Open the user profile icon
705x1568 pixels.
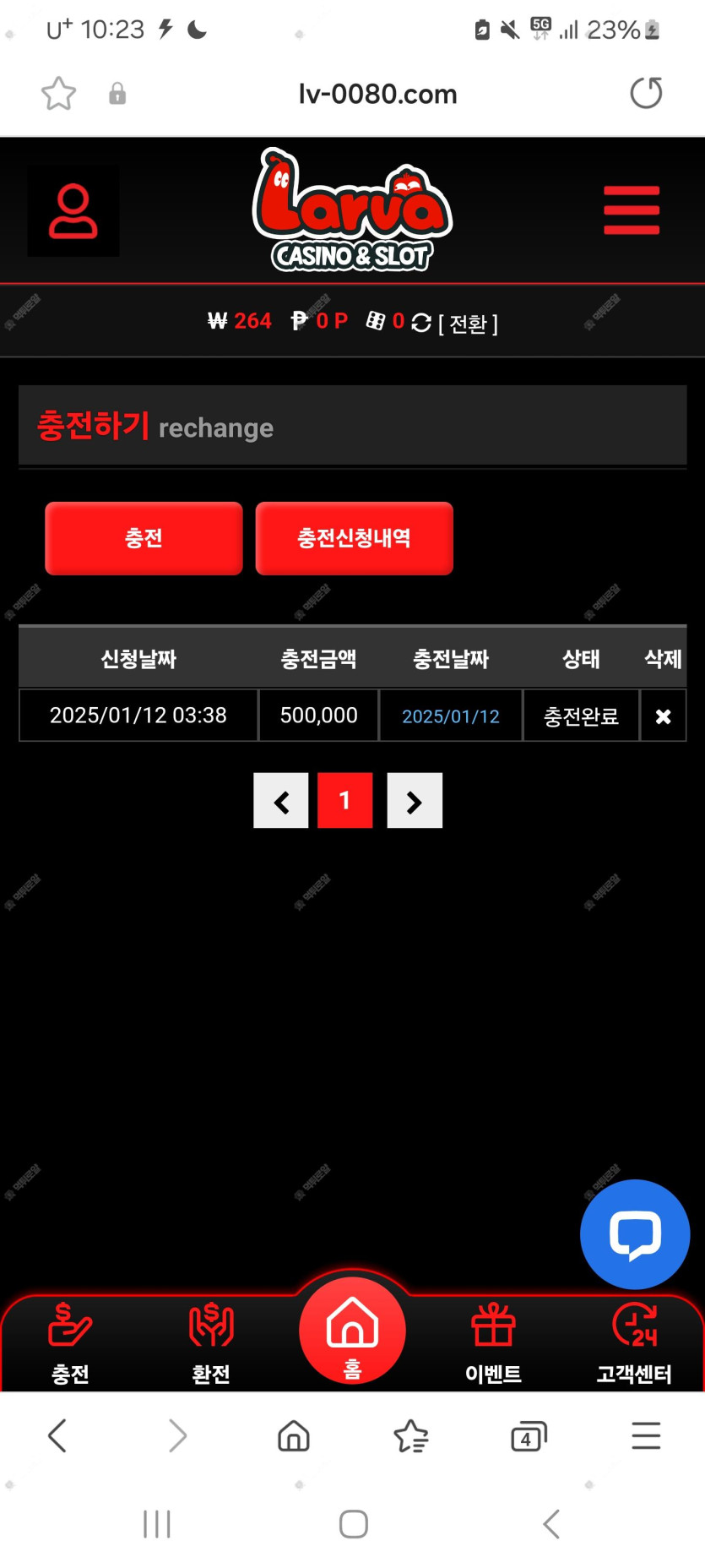coord(73,210)
